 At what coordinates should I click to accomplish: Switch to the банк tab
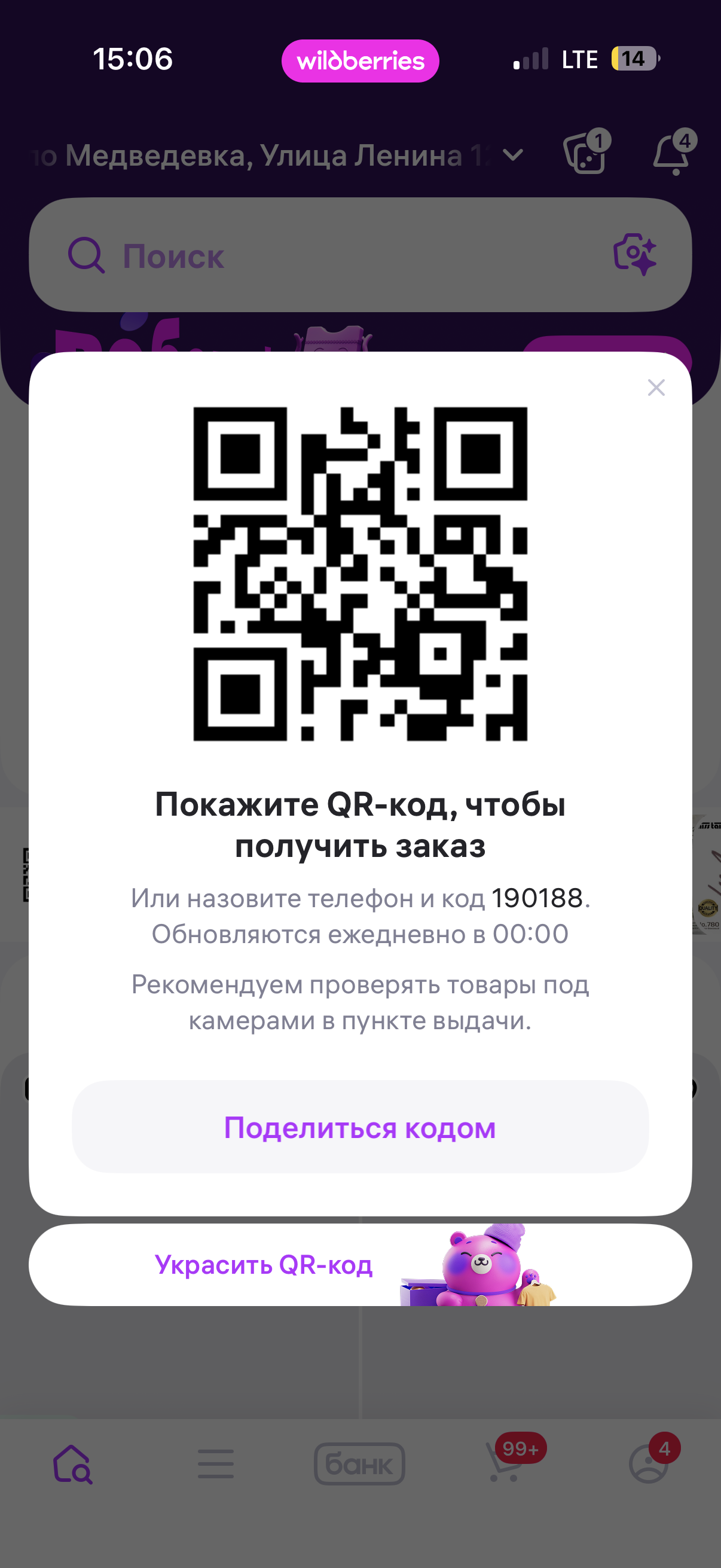(x=359, y=1464)
